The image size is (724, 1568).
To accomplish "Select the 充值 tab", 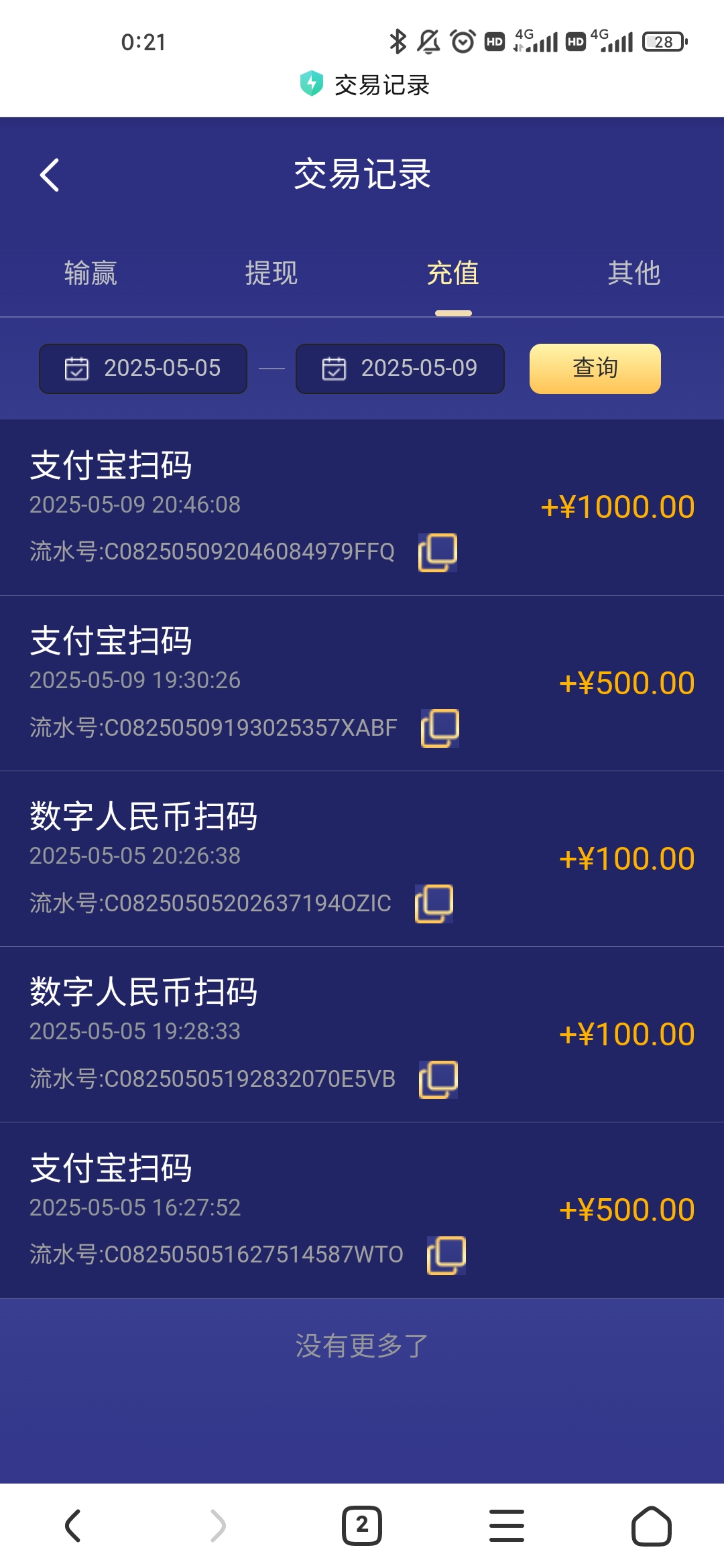I will click(x=452, y=273).
